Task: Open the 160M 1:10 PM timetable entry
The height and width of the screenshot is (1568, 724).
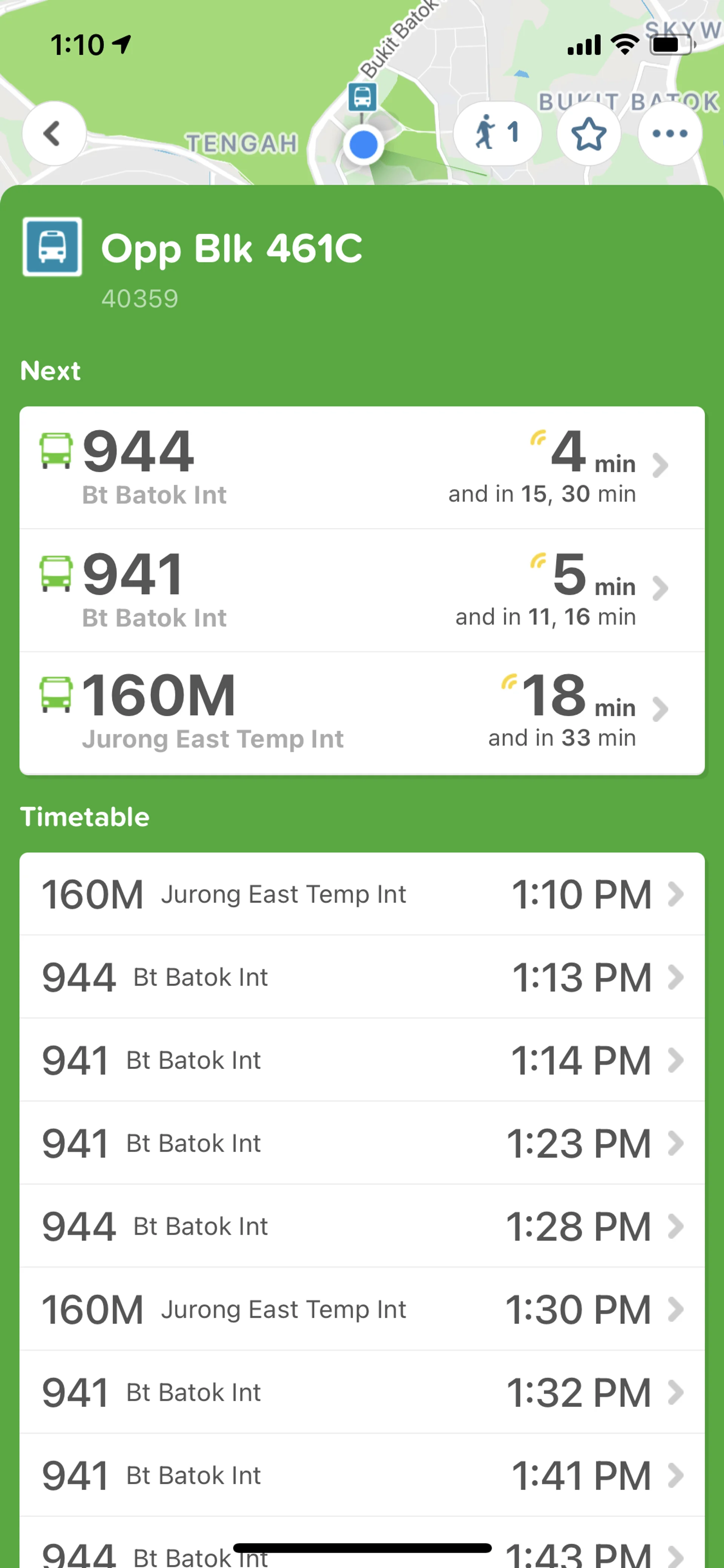Action: point(361,894)
